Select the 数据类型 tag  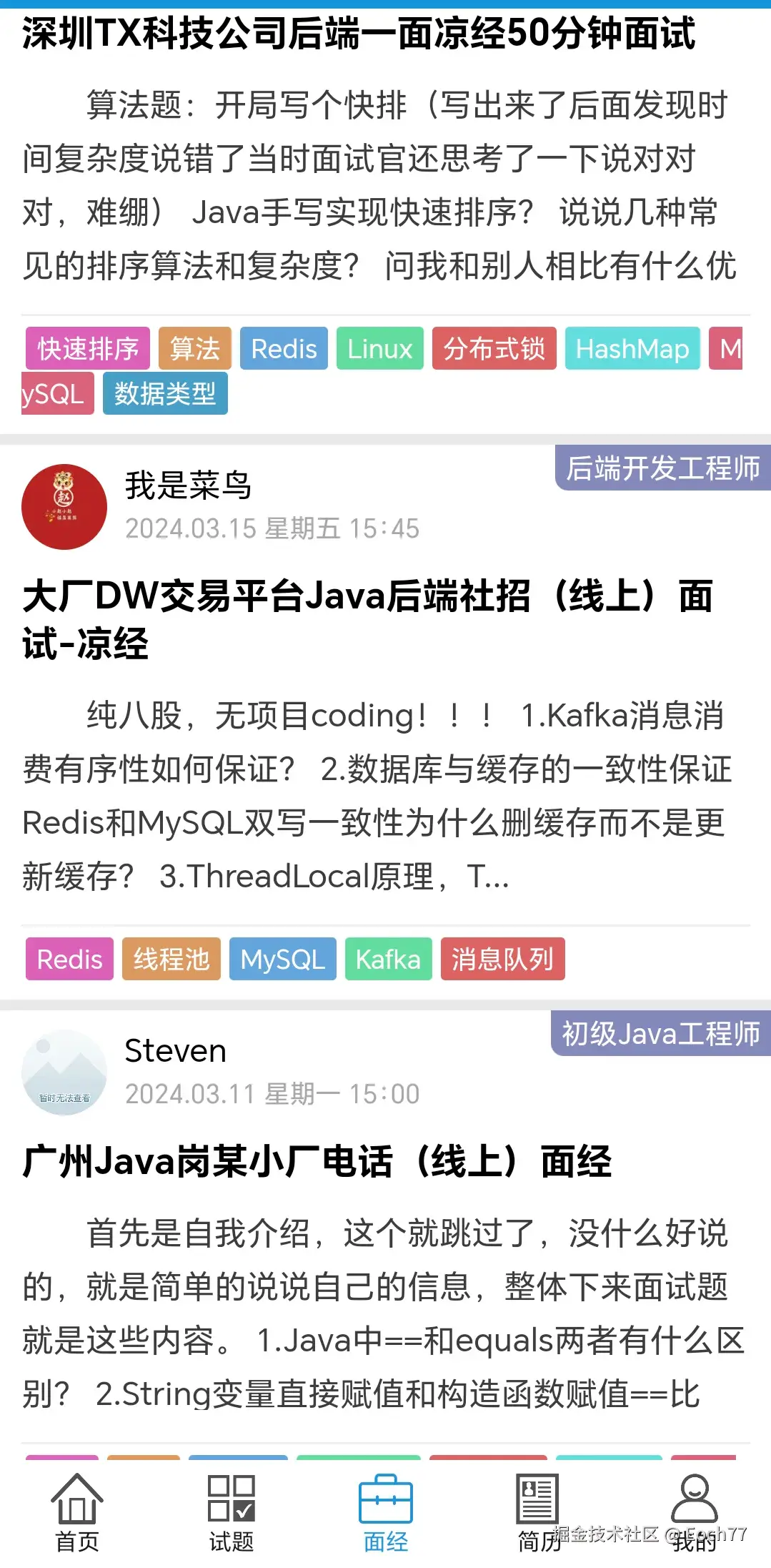165,393
